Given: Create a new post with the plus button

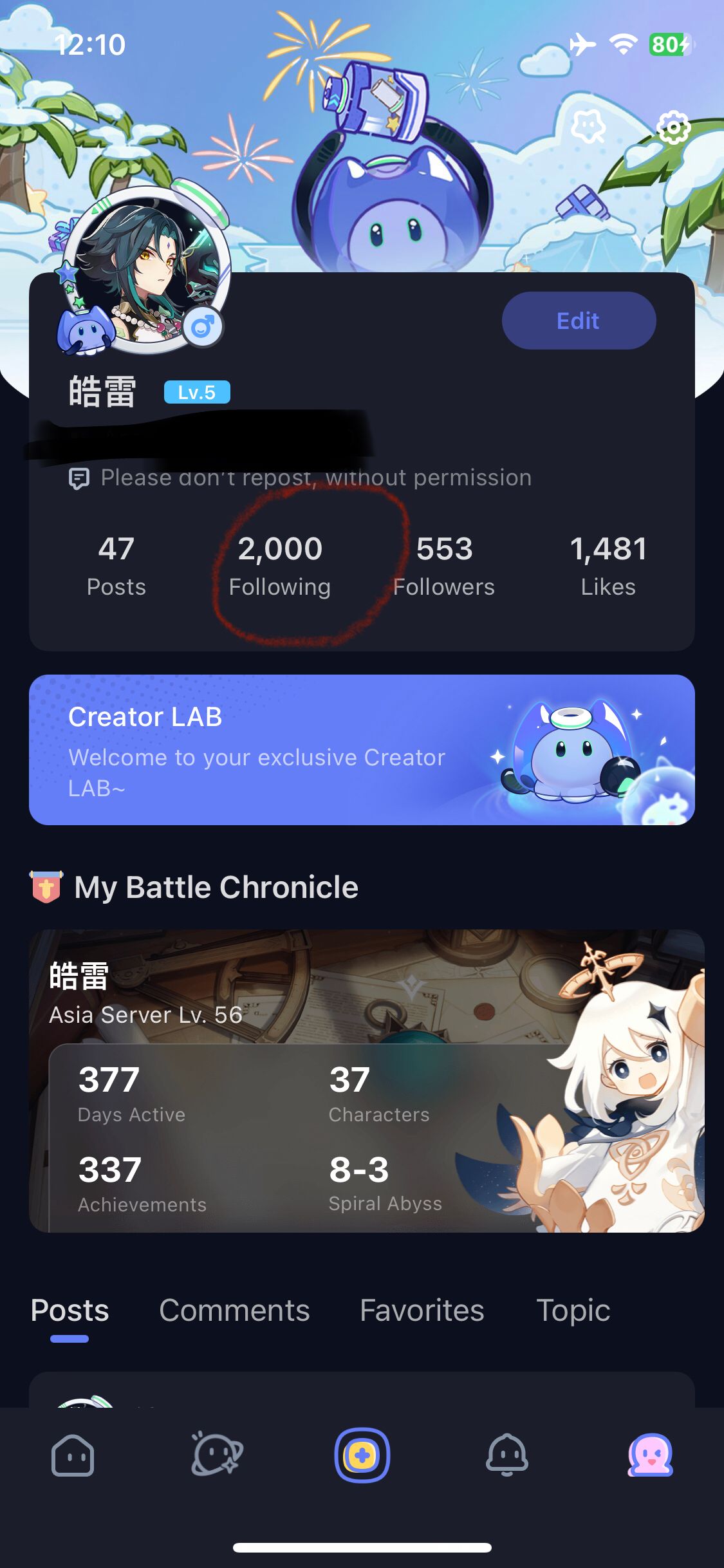Looking at the screenshot, I should (x=362, y=1455).
